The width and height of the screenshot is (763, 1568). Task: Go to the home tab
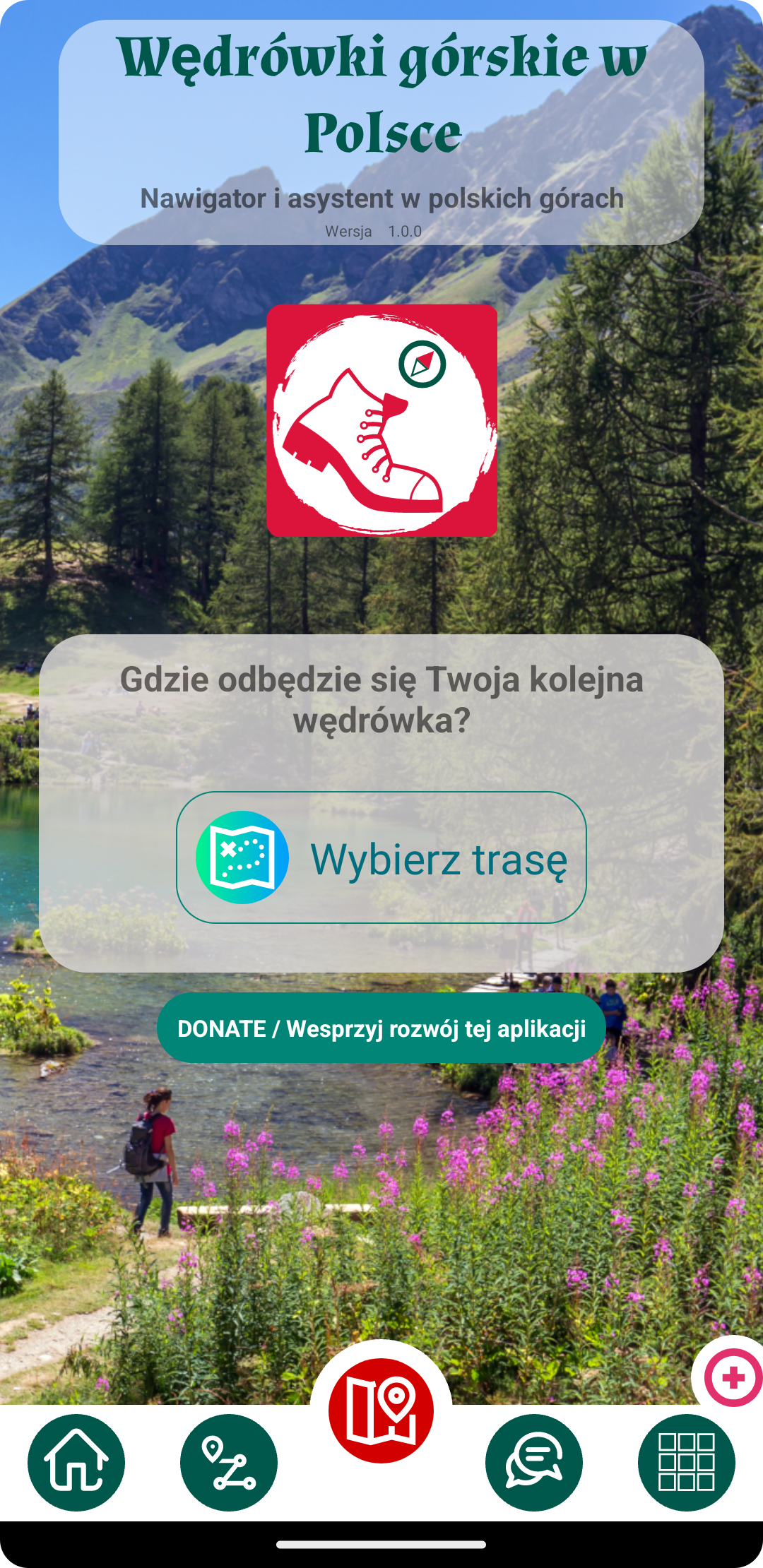pyautogui.click(x=76, y=1462)
